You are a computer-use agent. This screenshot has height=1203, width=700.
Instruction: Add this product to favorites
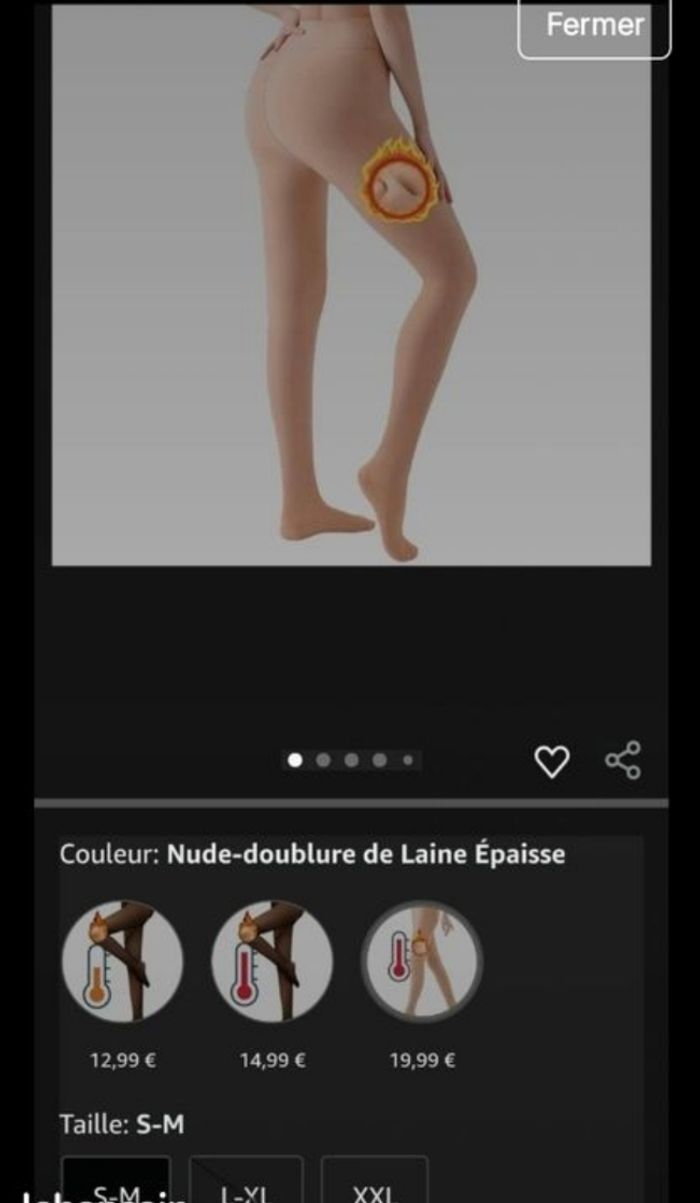551,762
